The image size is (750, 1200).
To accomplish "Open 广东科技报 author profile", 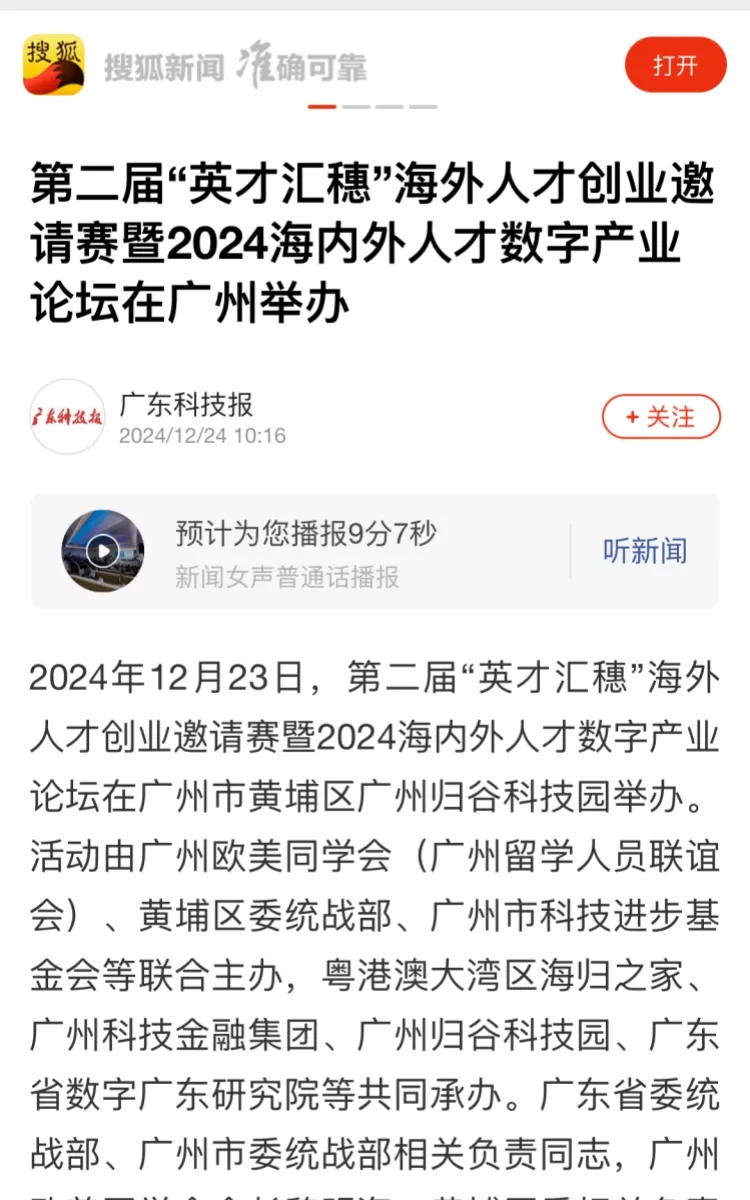I will (x=67, y=417).
